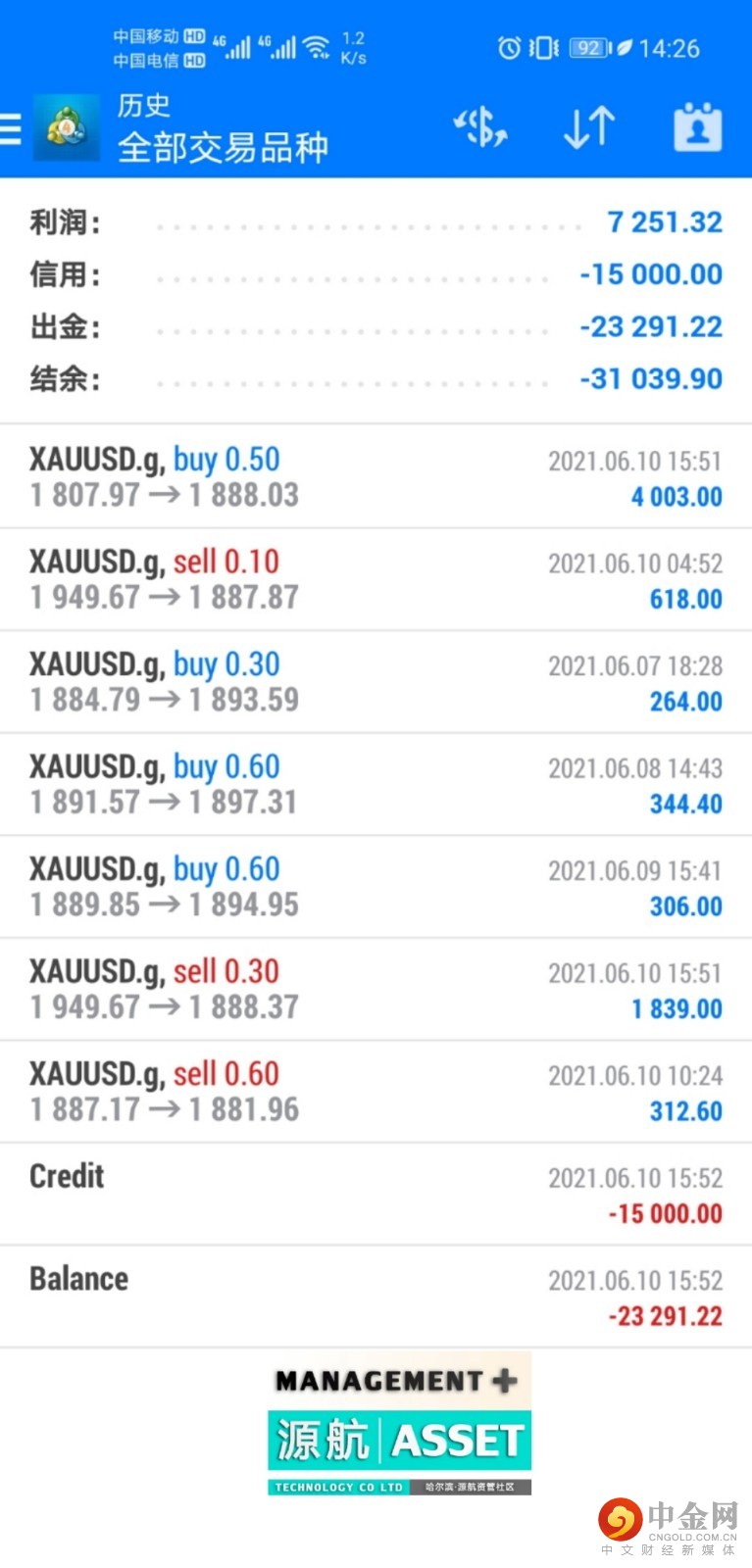Open the buy 0.60 trade with 344.40 profit
Screen dimensions: 752x1568
pyautogui.click(x=376, y=784)
